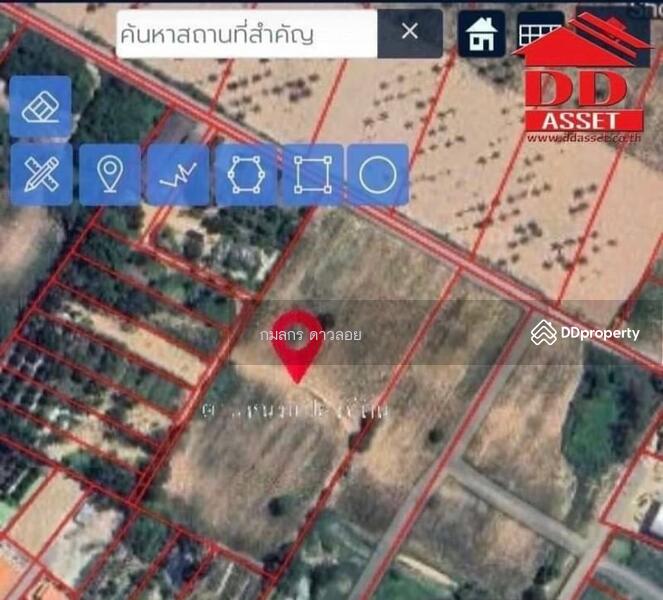Screen dimensions: 663x600
Task: Clear the search box with the X
Action: 409,32
